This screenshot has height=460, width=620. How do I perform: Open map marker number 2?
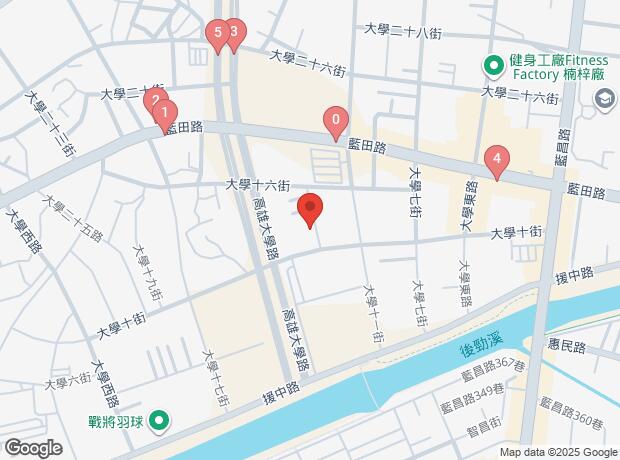153,99
